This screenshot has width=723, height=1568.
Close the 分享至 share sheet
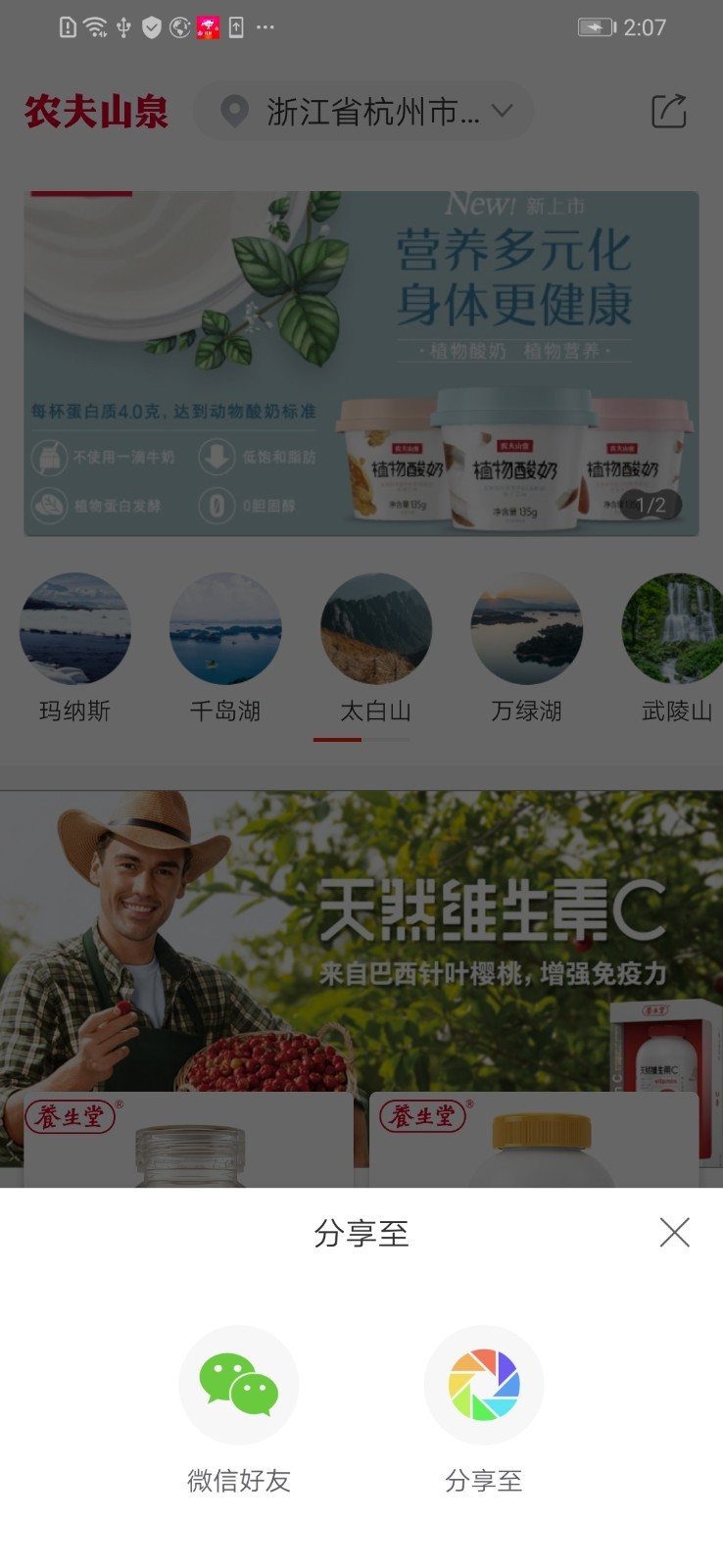coord(674,1232)
